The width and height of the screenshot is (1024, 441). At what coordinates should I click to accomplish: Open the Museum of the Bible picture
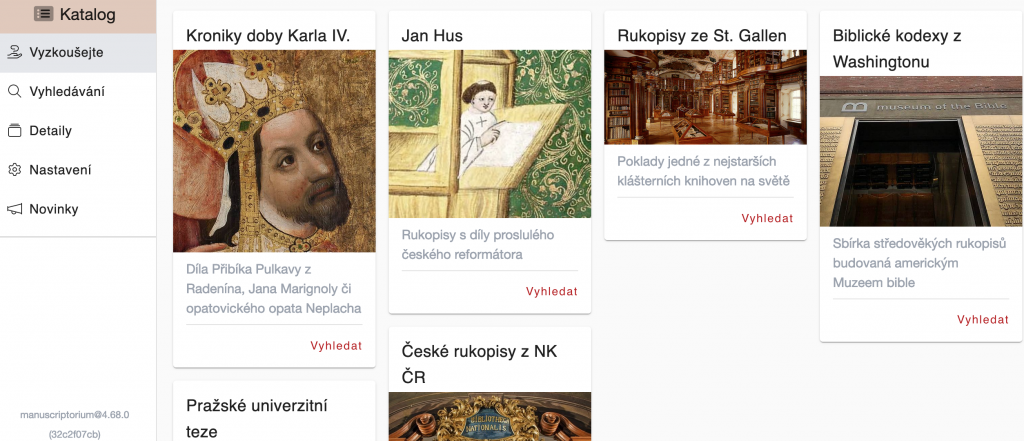920,151
